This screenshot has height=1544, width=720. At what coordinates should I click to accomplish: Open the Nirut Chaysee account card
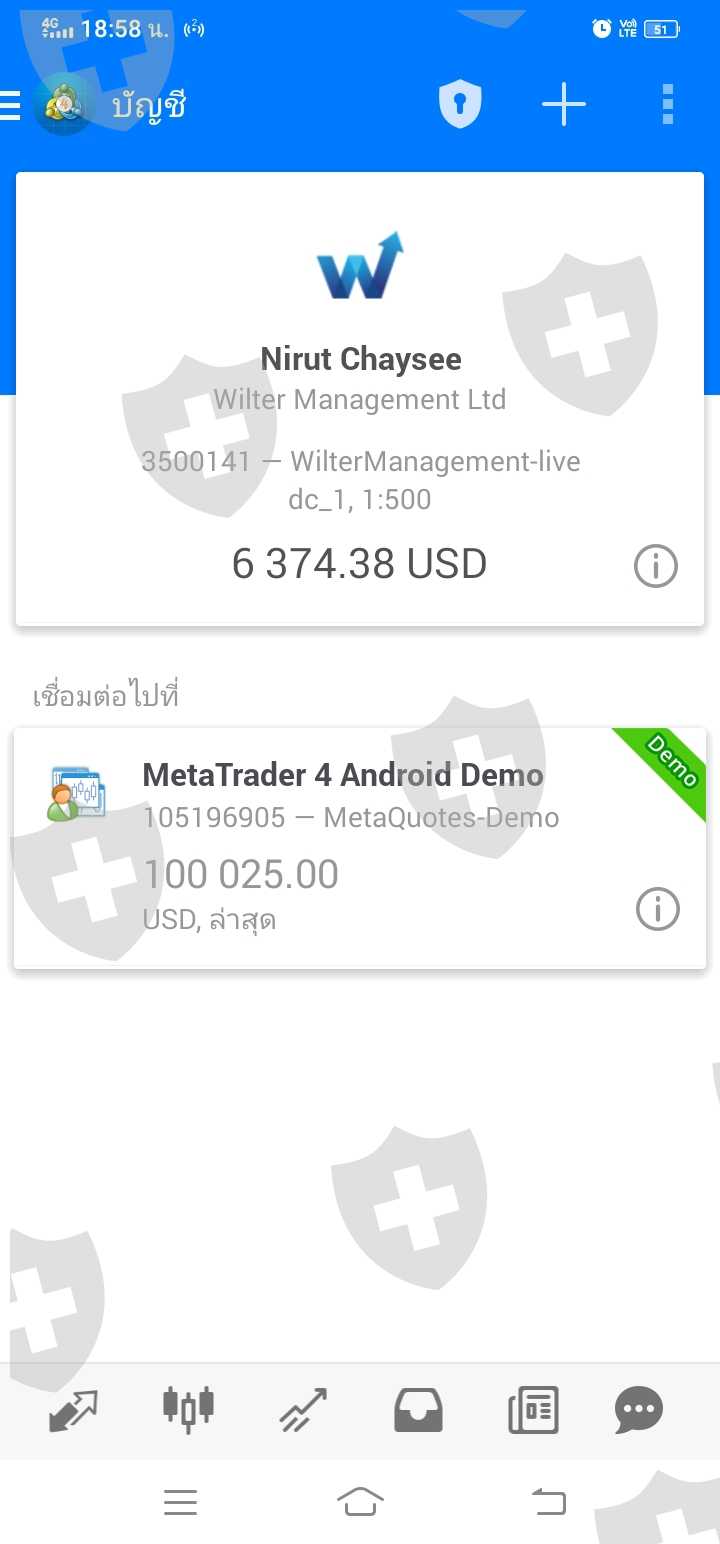click(360, 400)
